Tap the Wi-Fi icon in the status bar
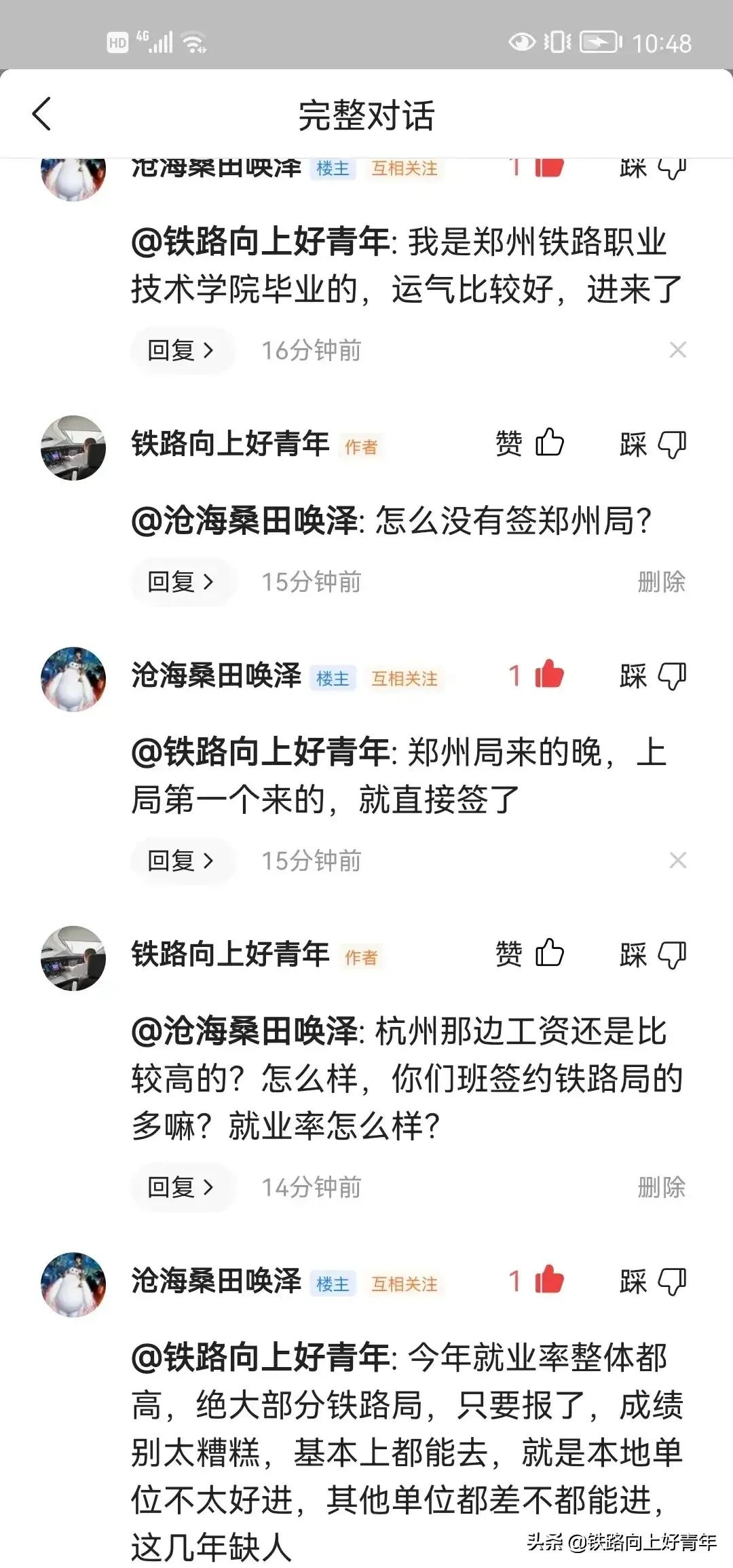Screen dimensions: 733x1568 click(x=195, y=42)
